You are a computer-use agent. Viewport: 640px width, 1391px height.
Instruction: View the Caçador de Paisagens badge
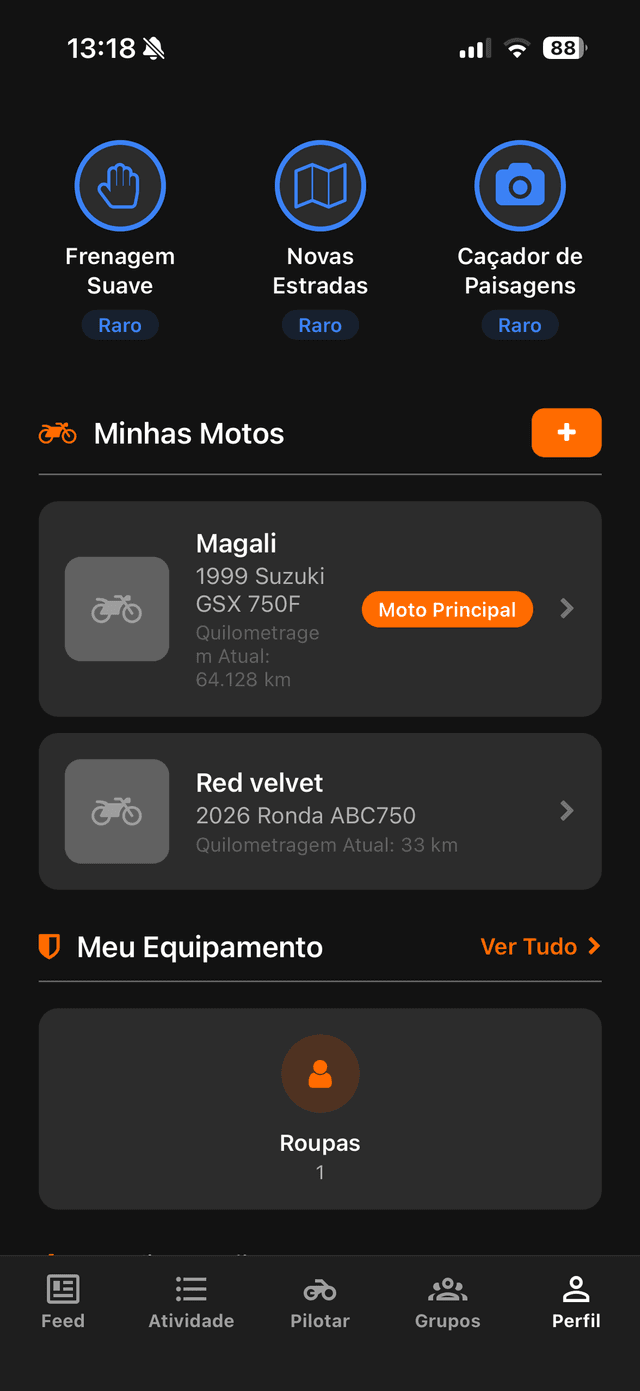pyautogui.click(x=520, y=240)
